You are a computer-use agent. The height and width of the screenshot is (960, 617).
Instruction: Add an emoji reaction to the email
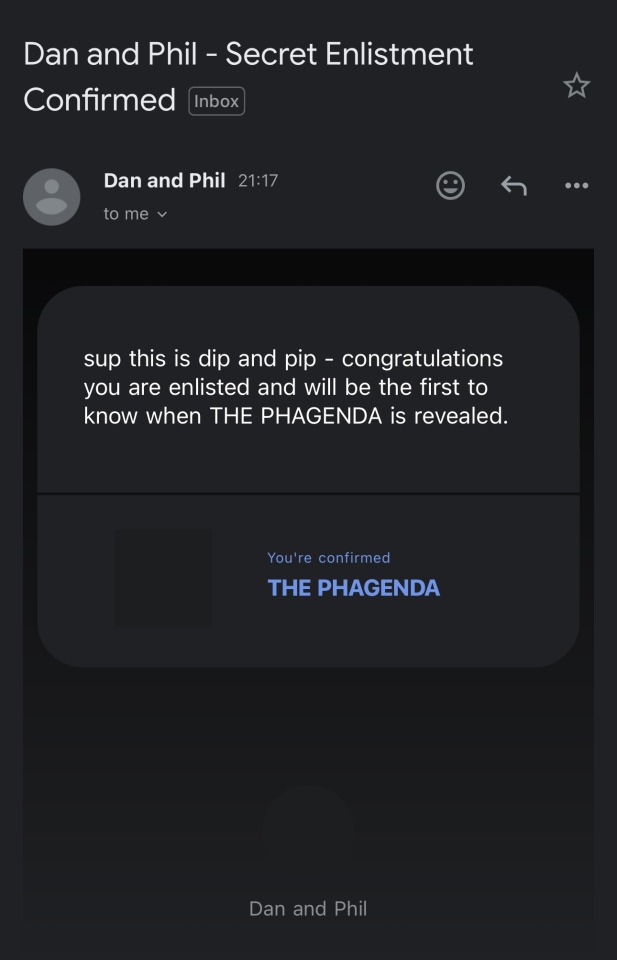click(451, 185)
